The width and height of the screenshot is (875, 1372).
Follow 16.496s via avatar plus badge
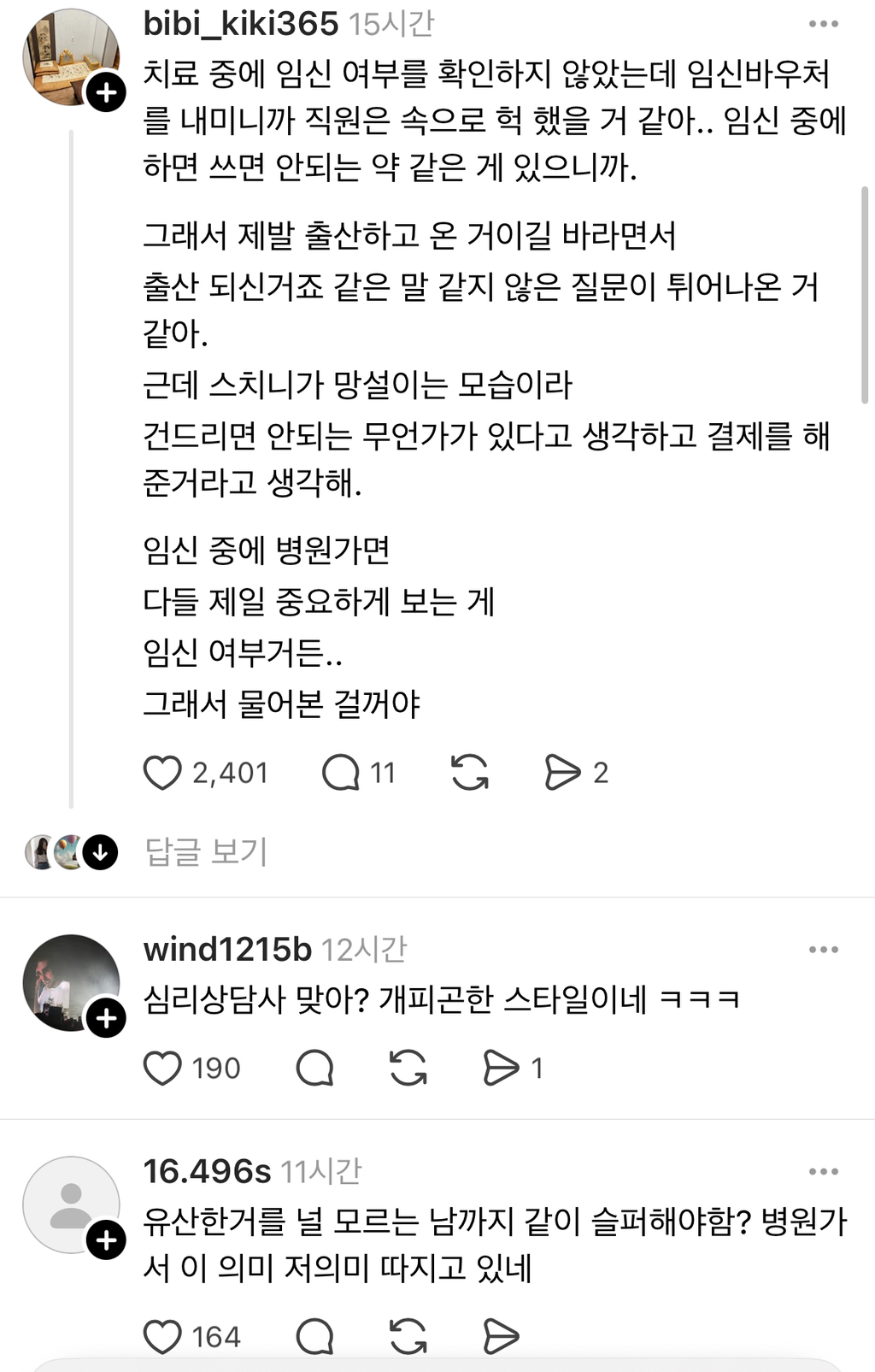pos(106,1240)
